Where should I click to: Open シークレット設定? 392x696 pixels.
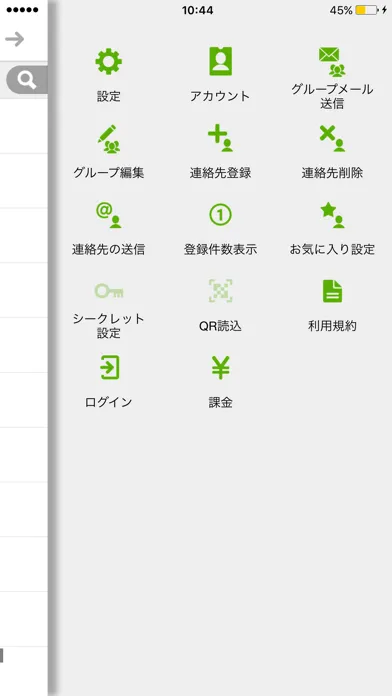tap(109, 308)
